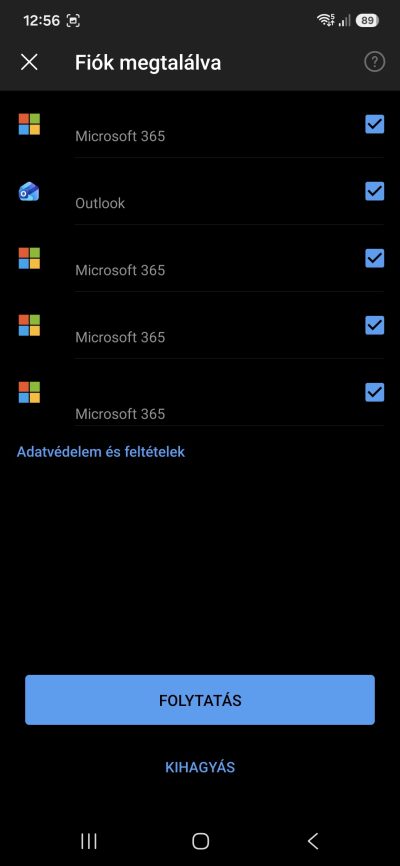
Task: Go back using the system back button
Action: (313, 841)
